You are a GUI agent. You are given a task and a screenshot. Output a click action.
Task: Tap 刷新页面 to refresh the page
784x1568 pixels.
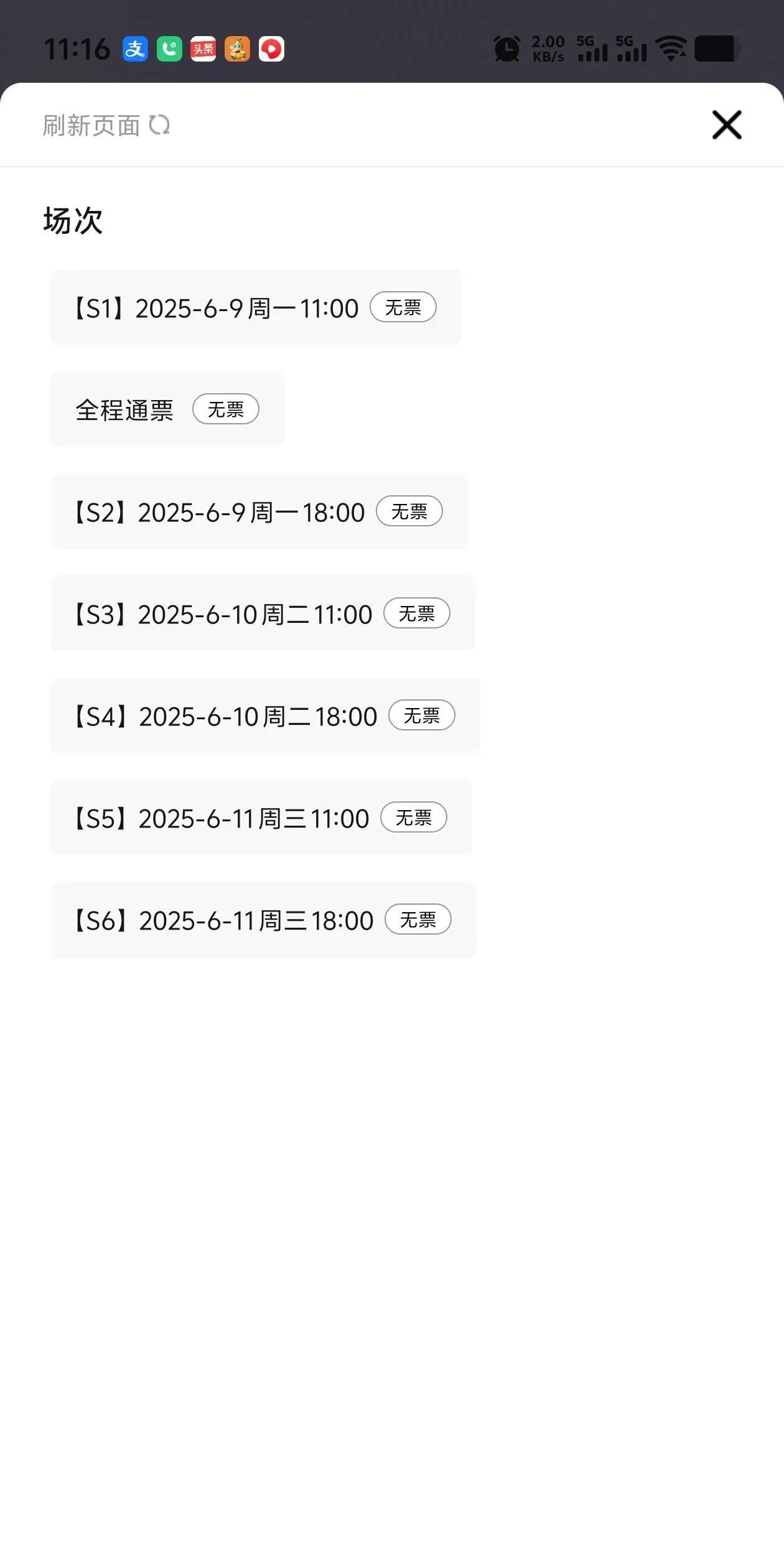click(106, 125)
